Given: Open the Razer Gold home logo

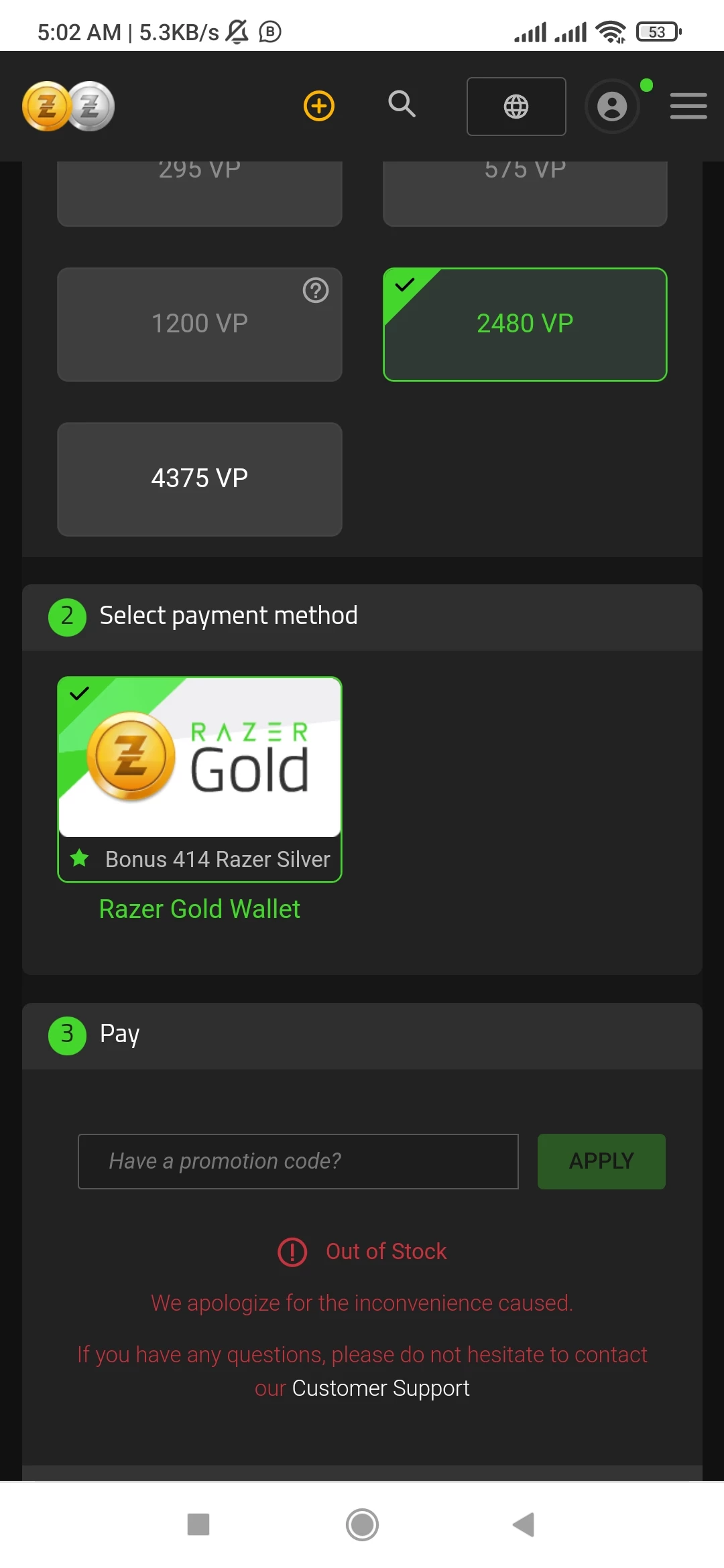Looking at the screenshot, I should click(68, 106).
